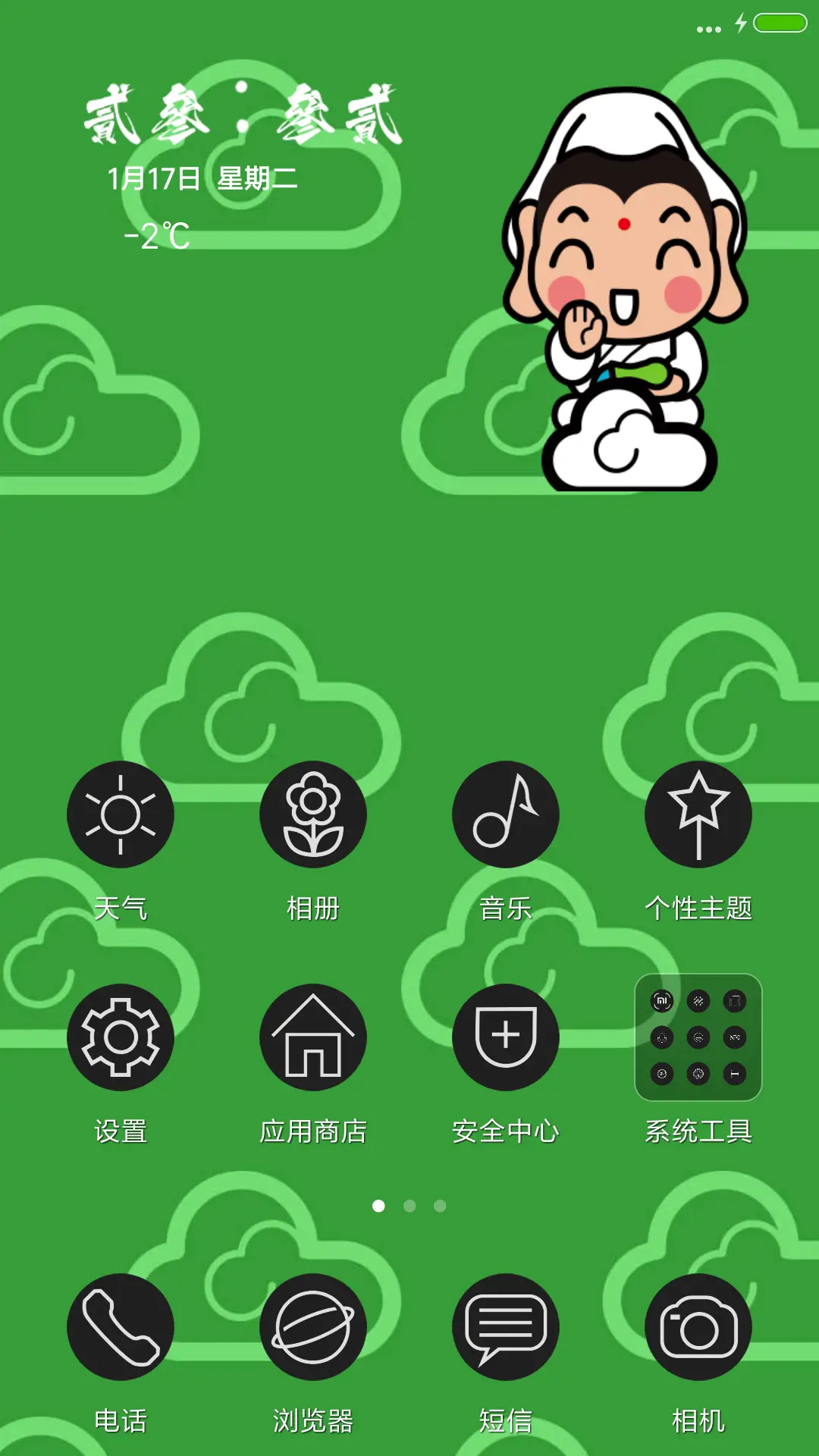Open the 相册 gallery app
This screenshot has width=819, height=1456.
(x=315, y=814)
